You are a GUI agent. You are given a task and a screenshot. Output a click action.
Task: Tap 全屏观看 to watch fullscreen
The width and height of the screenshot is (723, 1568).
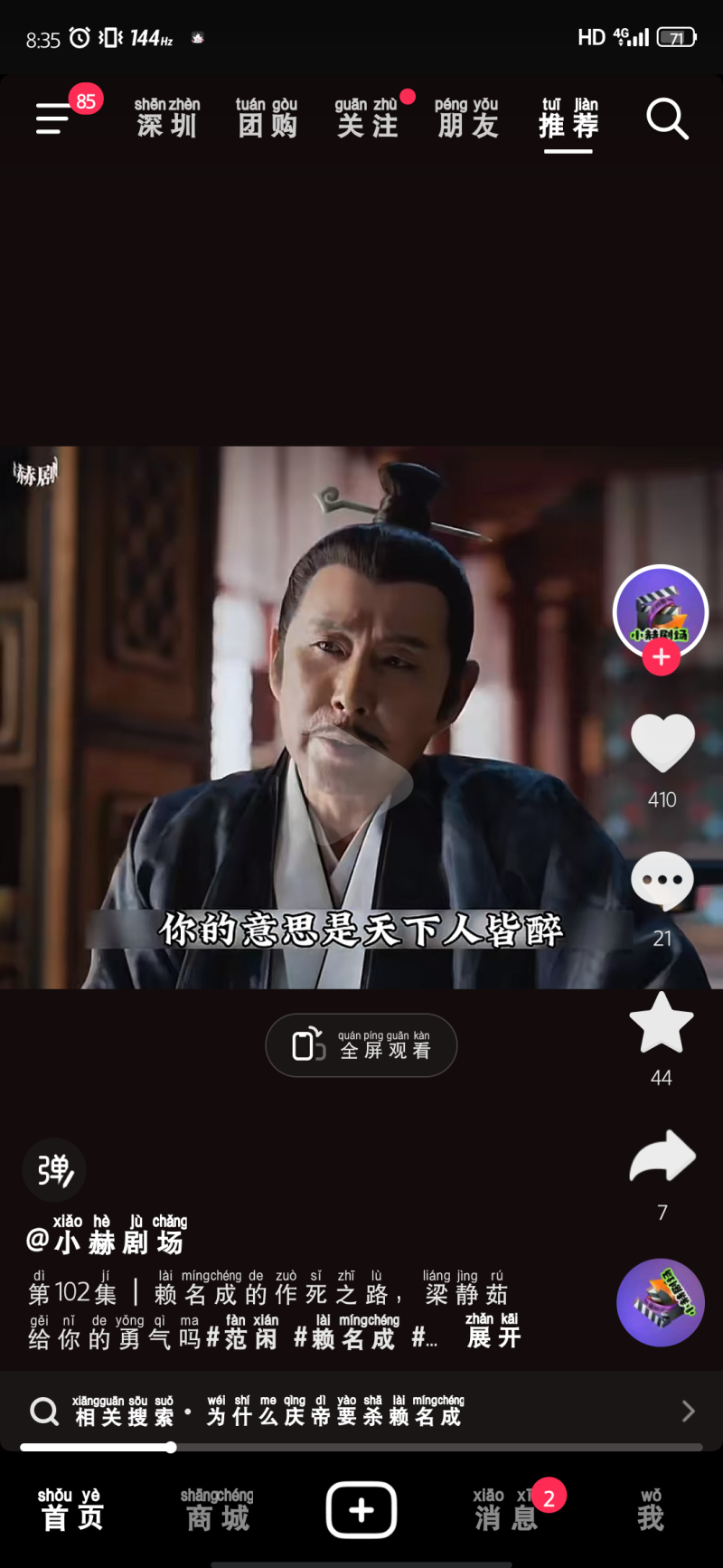pyautogui.click(x=361, y=1045)
